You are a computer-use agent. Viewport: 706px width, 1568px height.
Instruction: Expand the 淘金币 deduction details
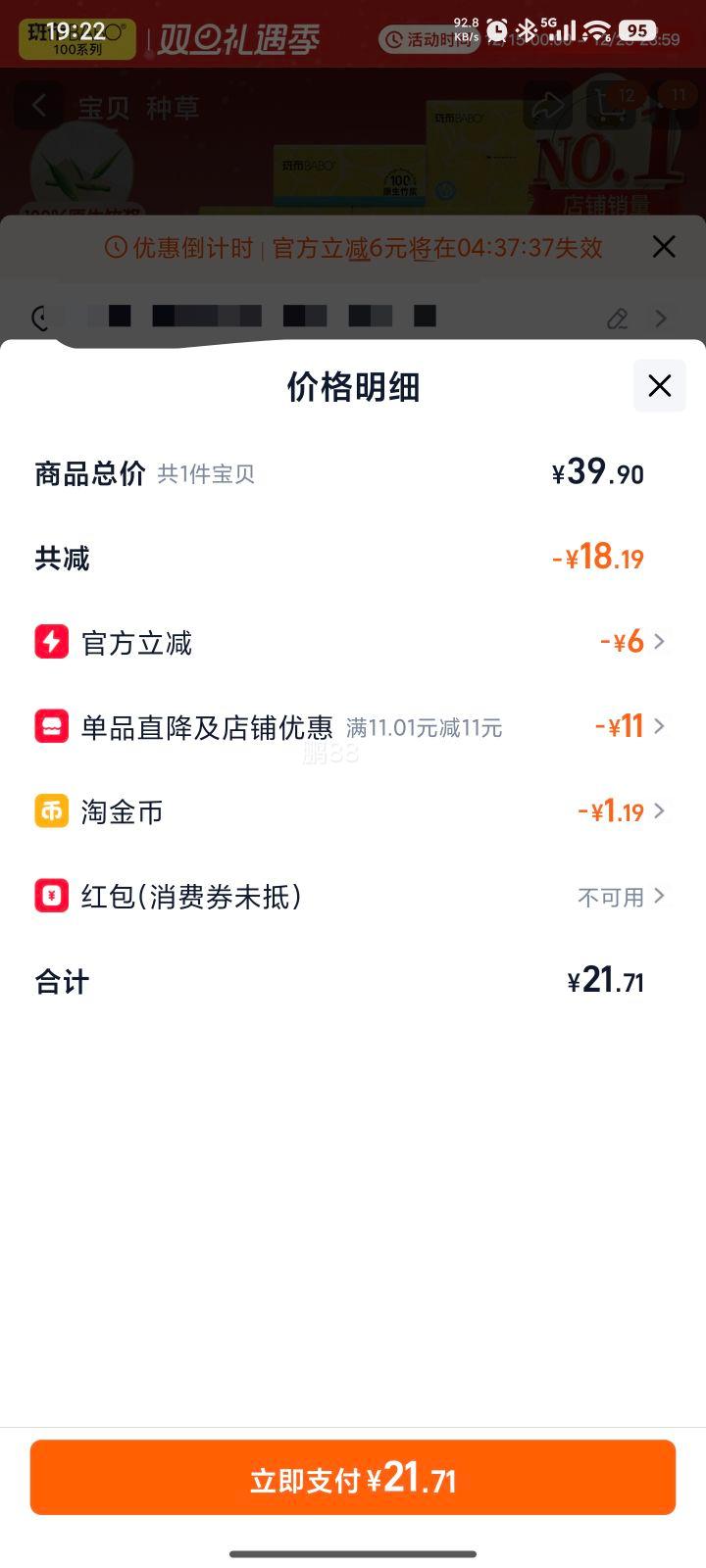point(659,811)
